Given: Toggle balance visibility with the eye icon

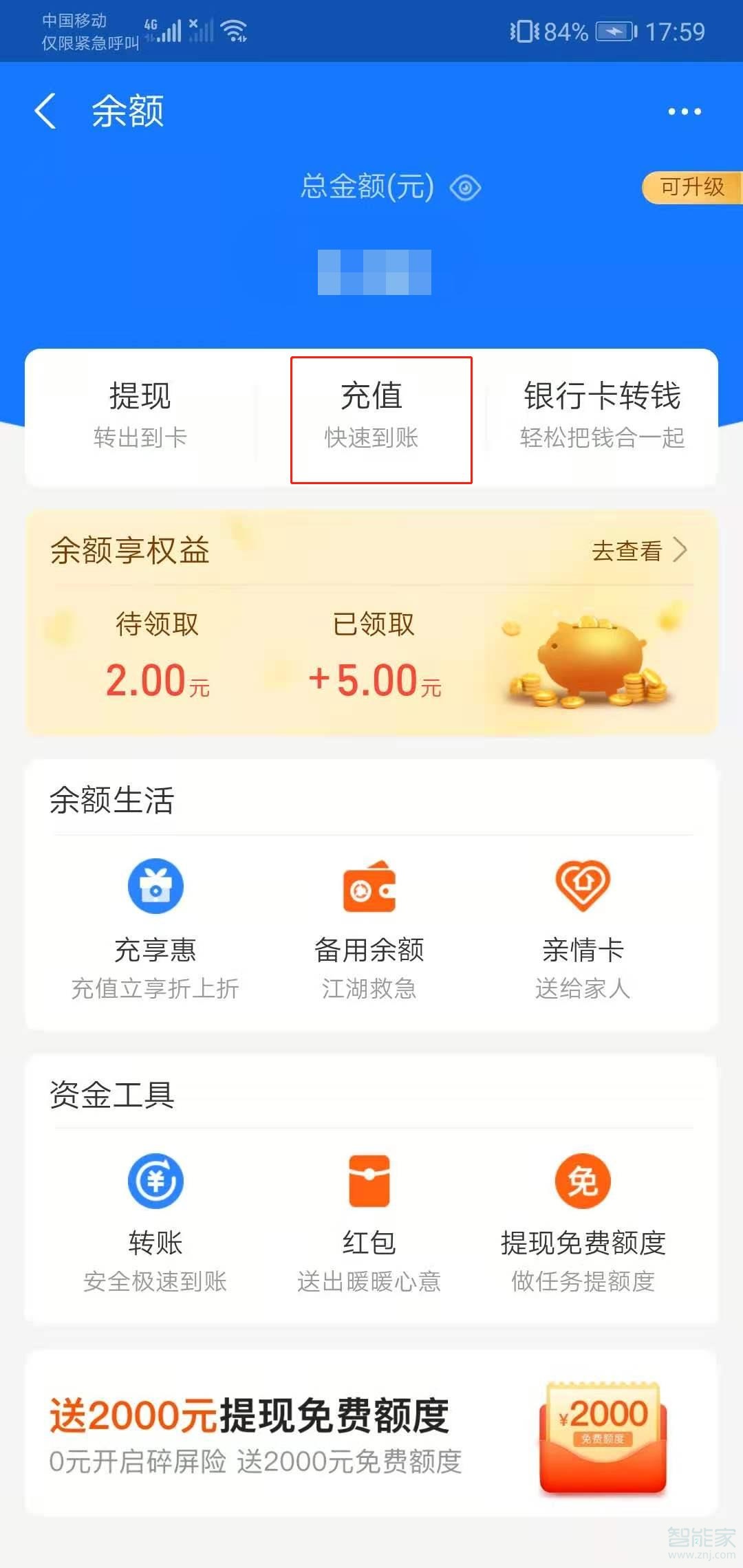Looking at the screenshot, I should pos(467,188).
